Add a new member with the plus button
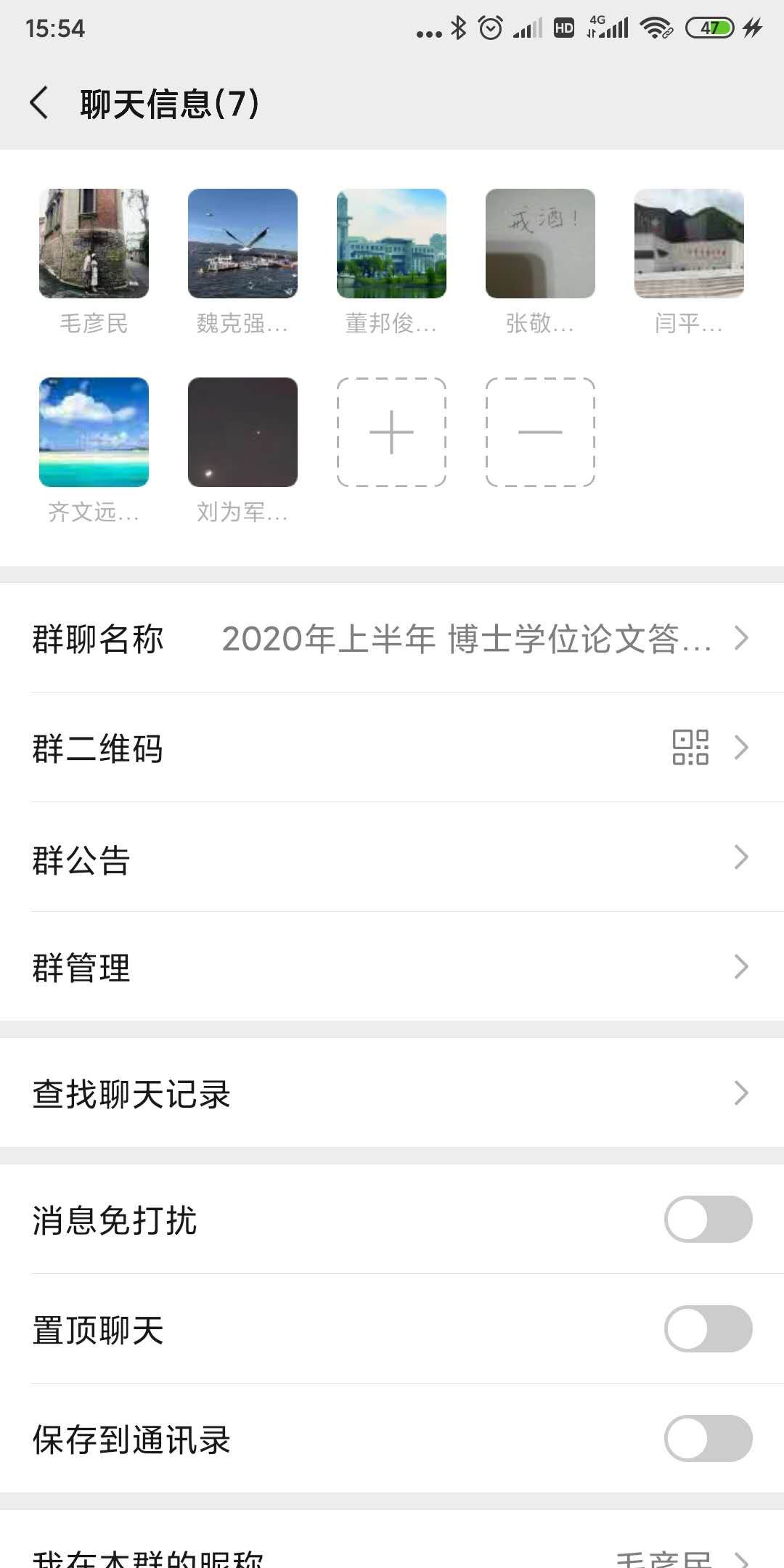 pyautogui.click(x=391, y=432)
